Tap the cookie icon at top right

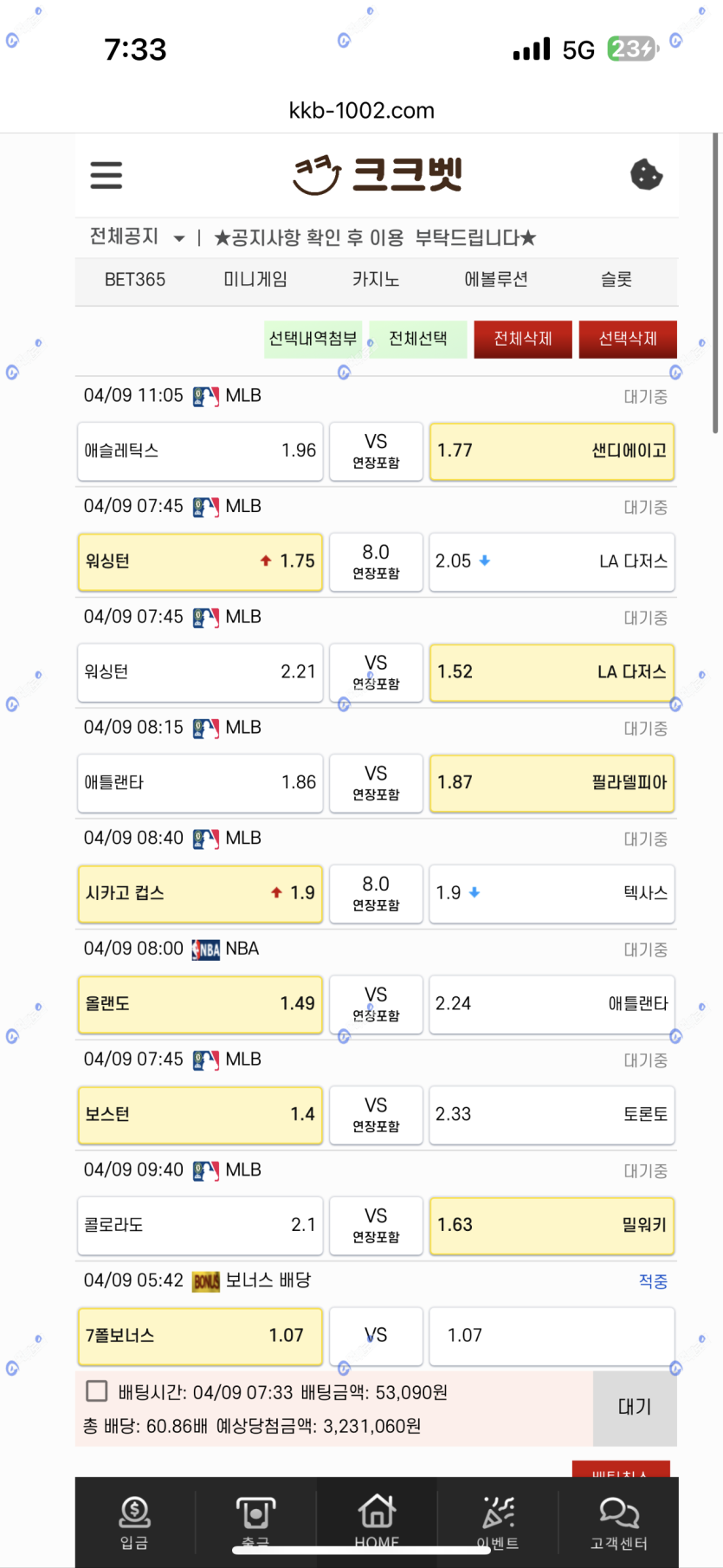pyautogui.click(x=646, y=175)
